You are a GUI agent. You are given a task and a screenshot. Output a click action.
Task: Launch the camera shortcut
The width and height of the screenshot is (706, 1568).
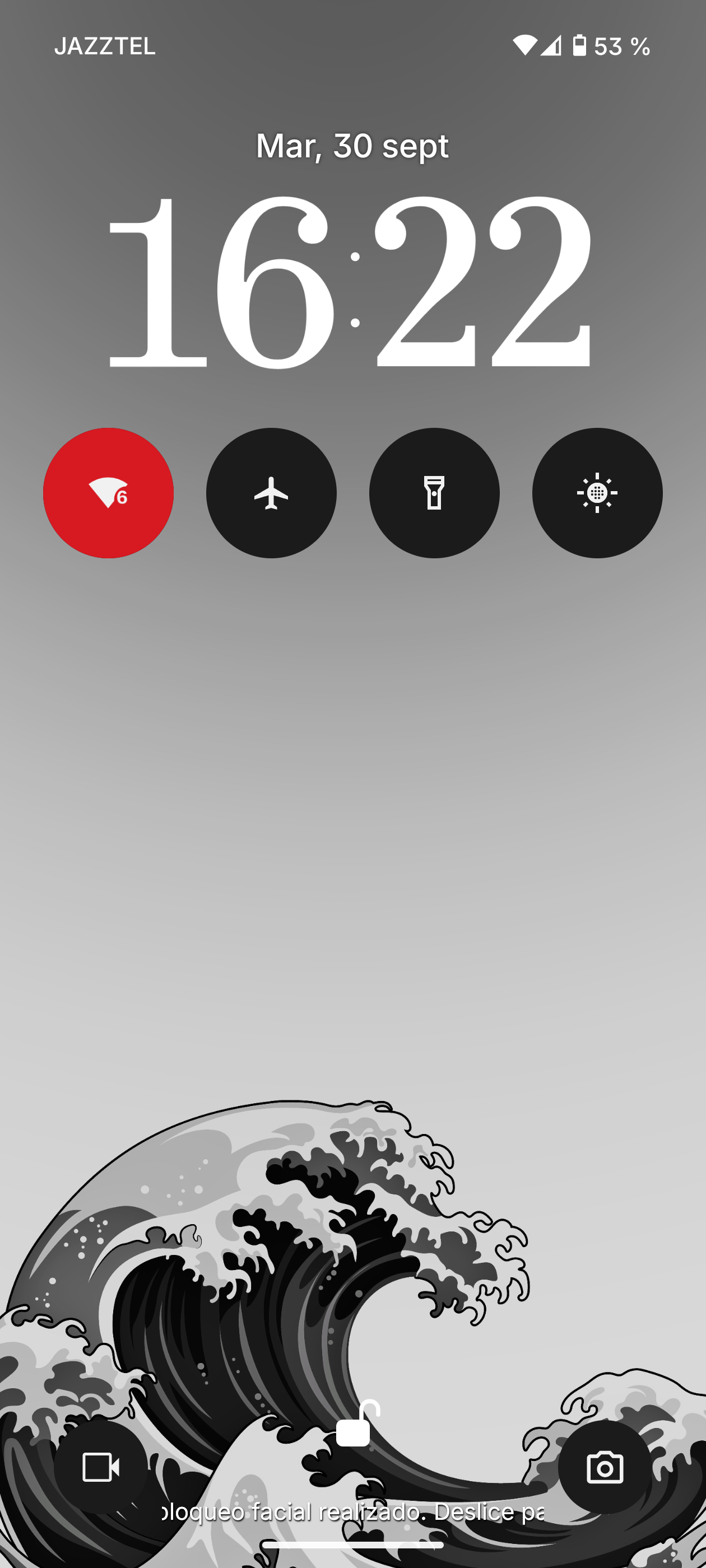604,1468
